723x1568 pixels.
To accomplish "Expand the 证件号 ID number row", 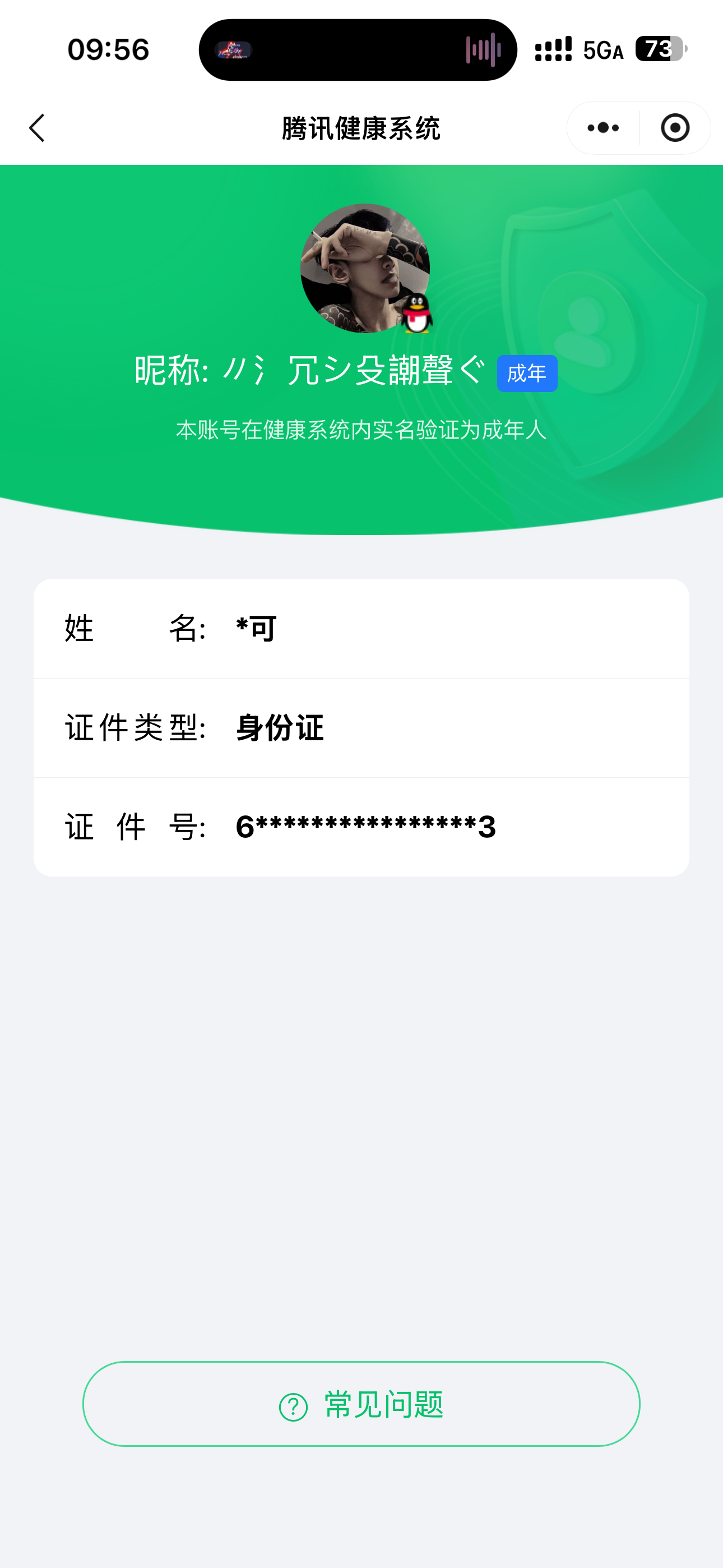I will tap(361, 827).
